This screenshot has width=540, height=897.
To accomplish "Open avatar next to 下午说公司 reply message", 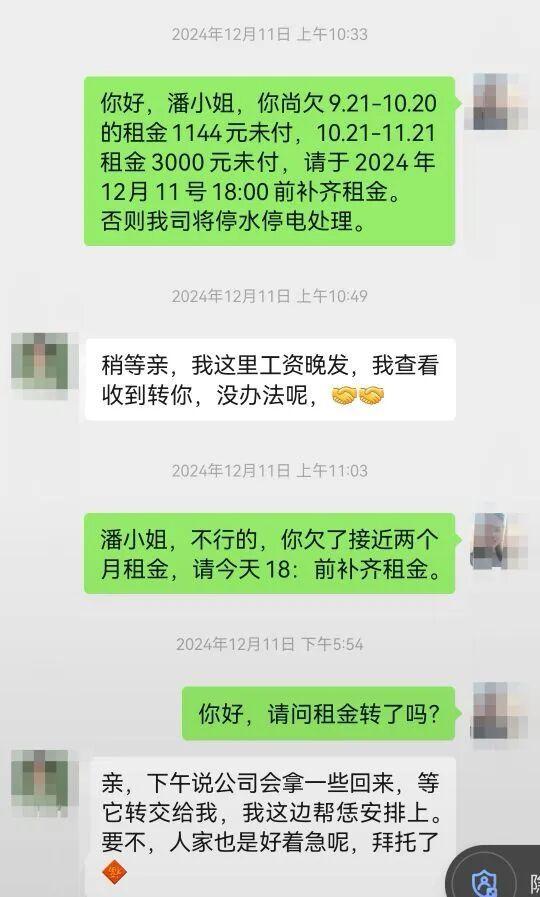I will (x=39, y=779).
